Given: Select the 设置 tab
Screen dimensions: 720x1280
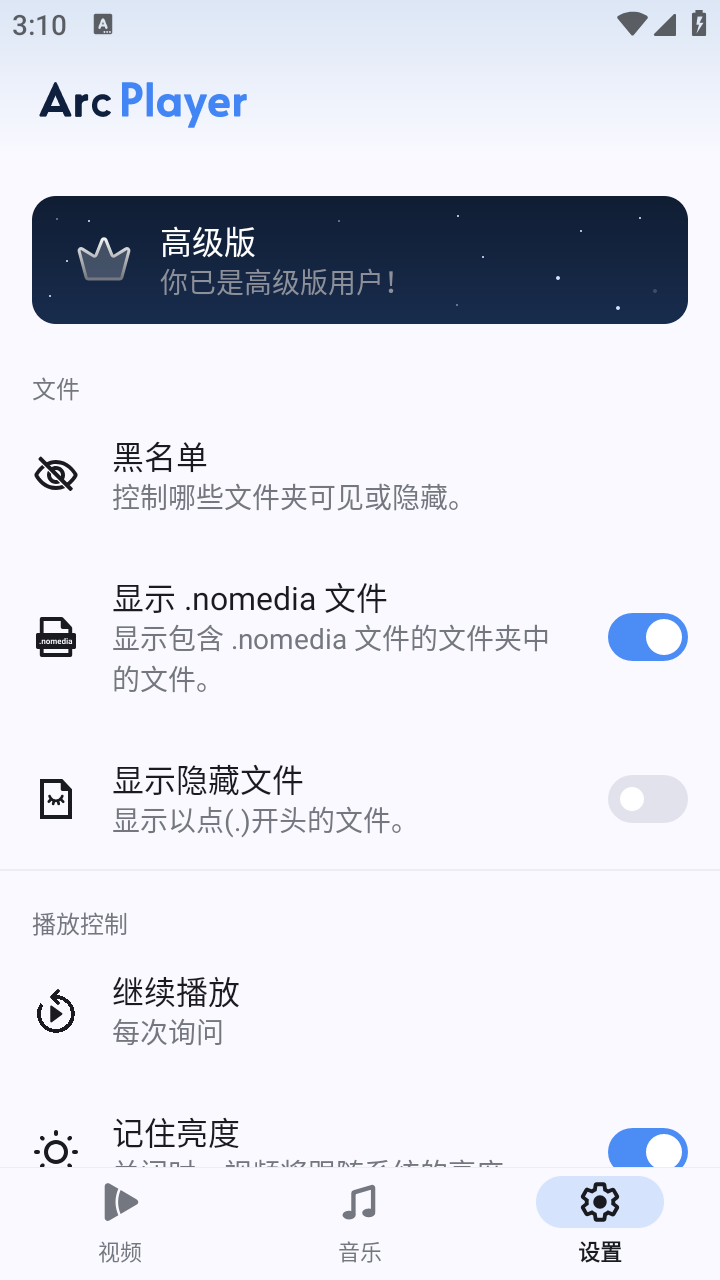Looking at the screenshot, I should (600, 1222).
